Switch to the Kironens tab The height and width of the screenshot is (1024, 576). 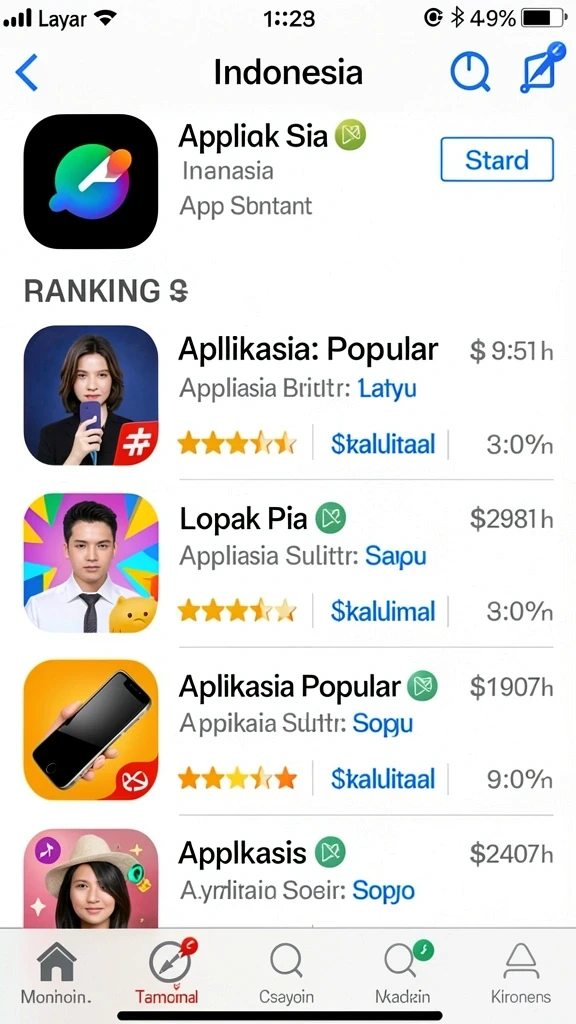pos(521,973)
